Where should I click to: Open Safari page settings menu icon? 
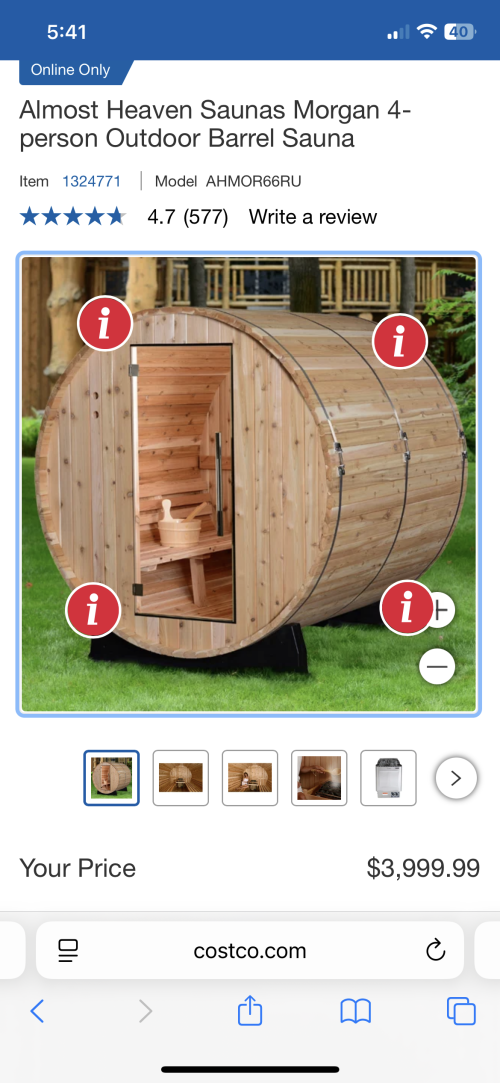pos(68,951)
